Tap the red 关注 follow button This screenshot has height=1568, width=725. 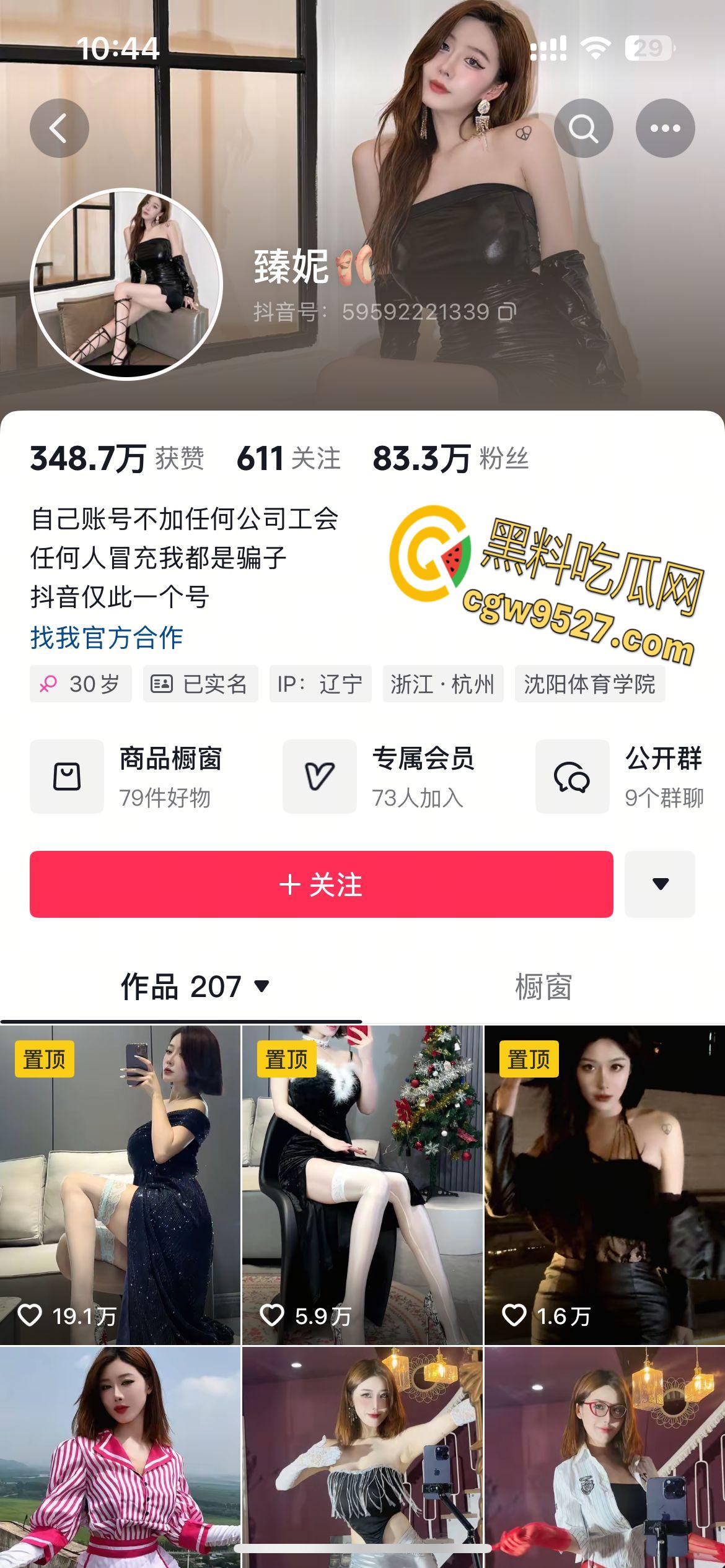pyautogui.click(x=322, y=887)
